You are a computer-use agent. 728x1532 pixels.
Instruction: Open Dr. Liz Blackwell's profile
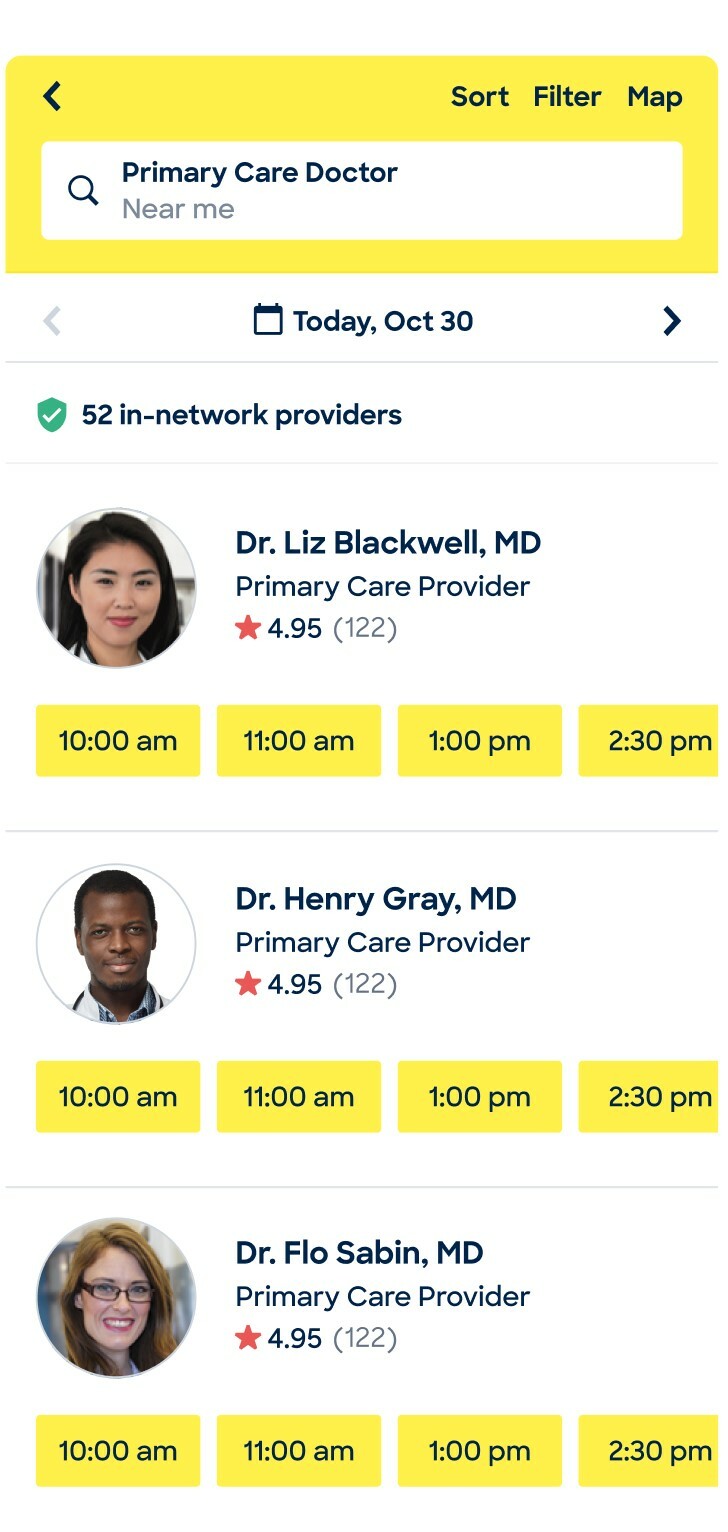[388, 543]
